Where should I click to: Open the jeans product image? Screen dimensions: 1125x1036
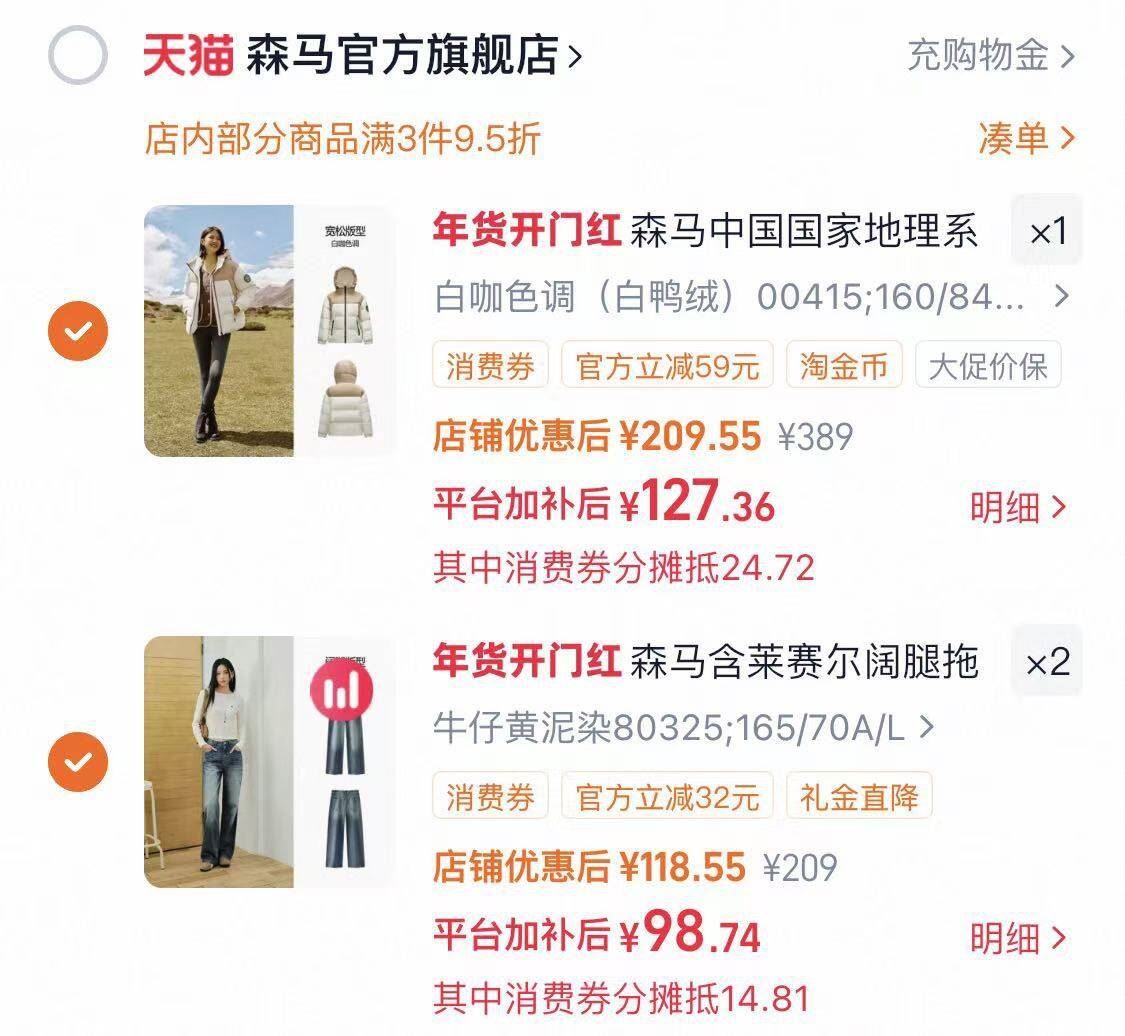click(268, 762)
